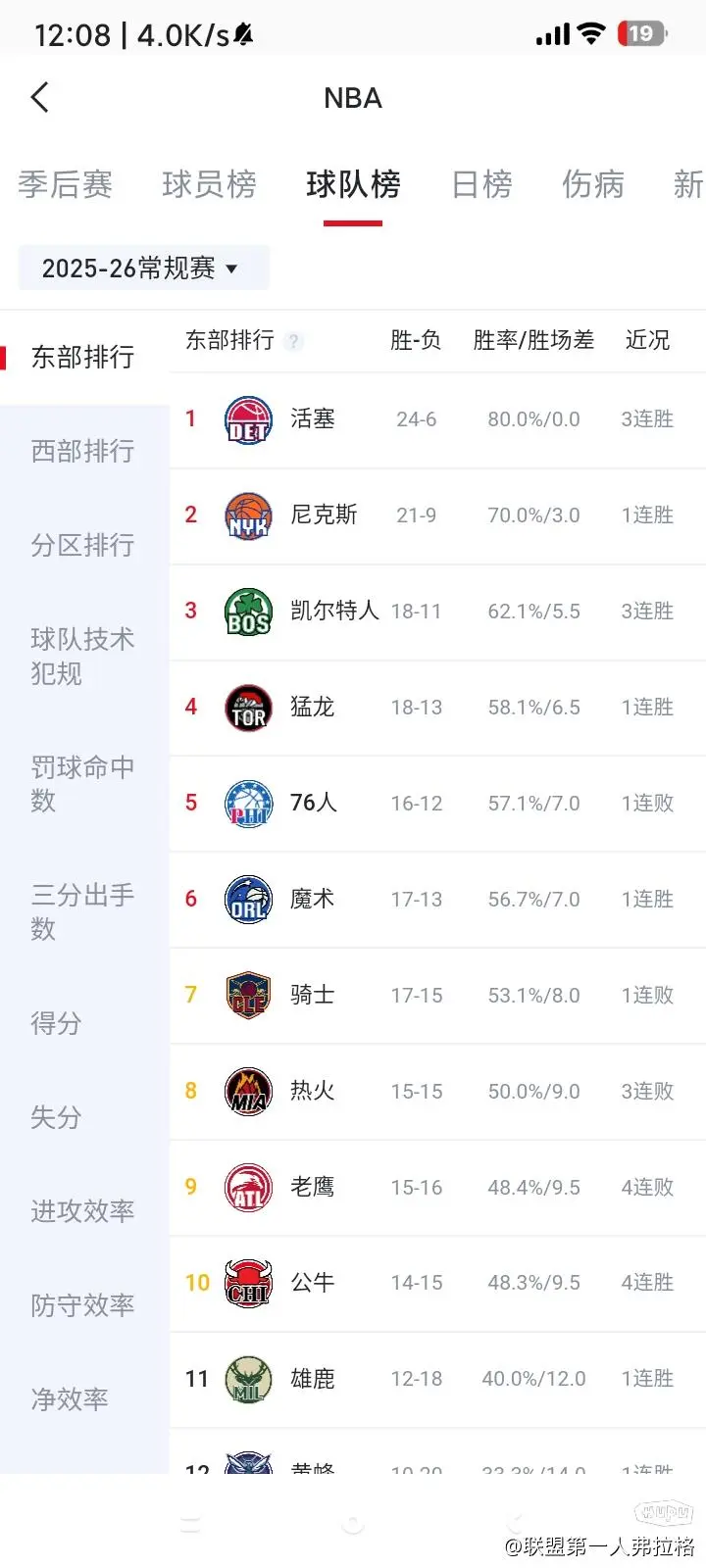This screenshot has height=1568, width=706.
Task: Open the 76人 (PHI) team logo
Action: [247, 803]
